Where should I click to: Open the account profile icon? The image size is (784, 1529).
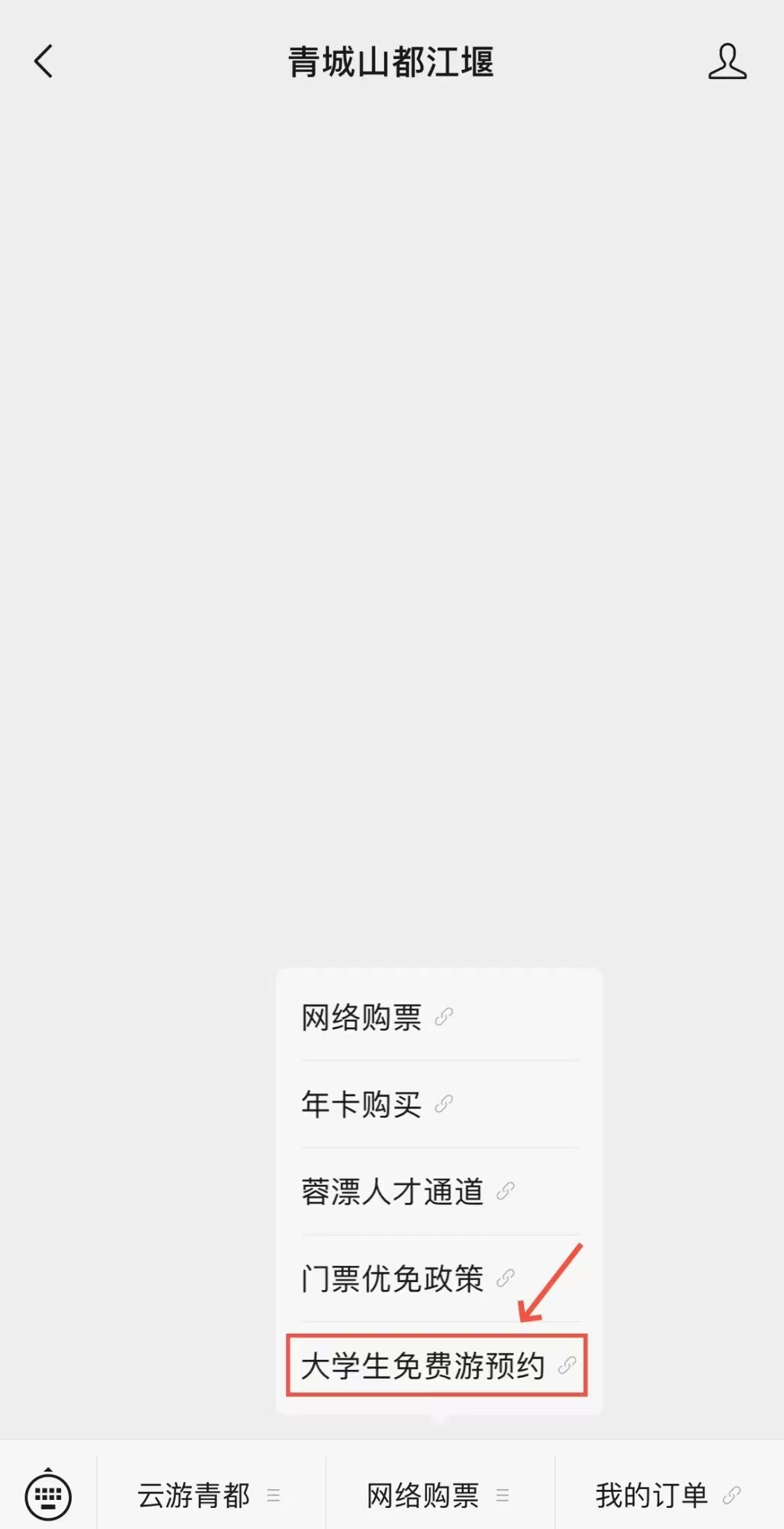tap(727, 61)
